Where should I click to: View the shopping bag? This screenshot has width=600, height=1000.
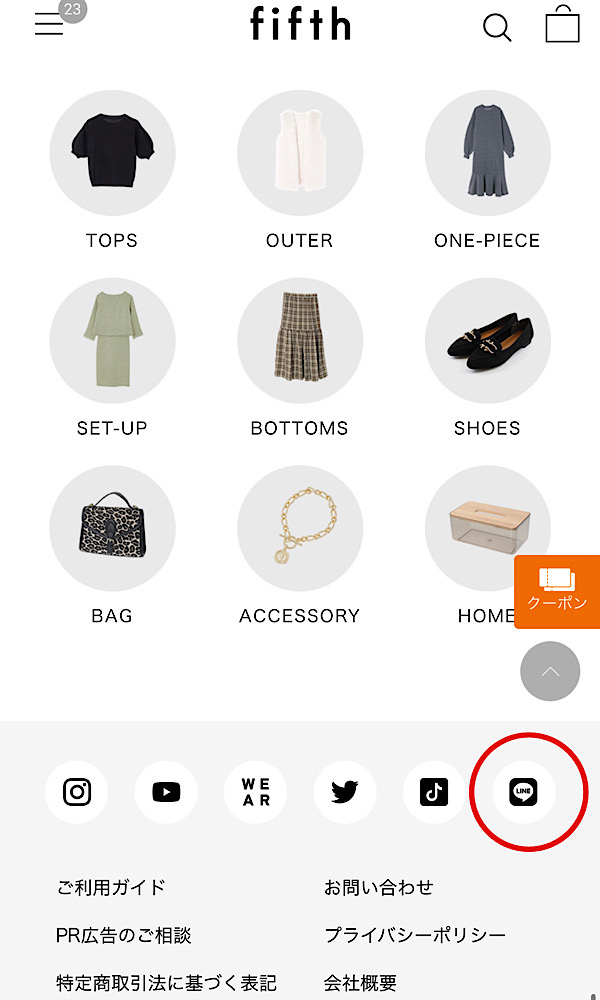562,25
